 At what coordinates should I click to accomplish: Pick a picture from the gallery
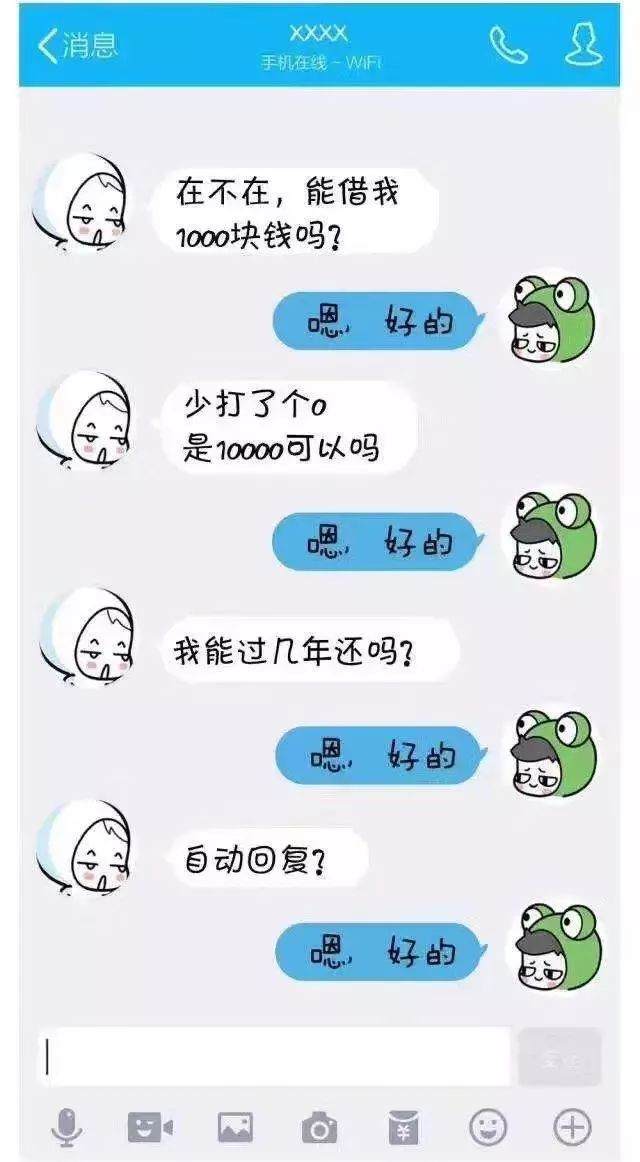[235, 1128]
